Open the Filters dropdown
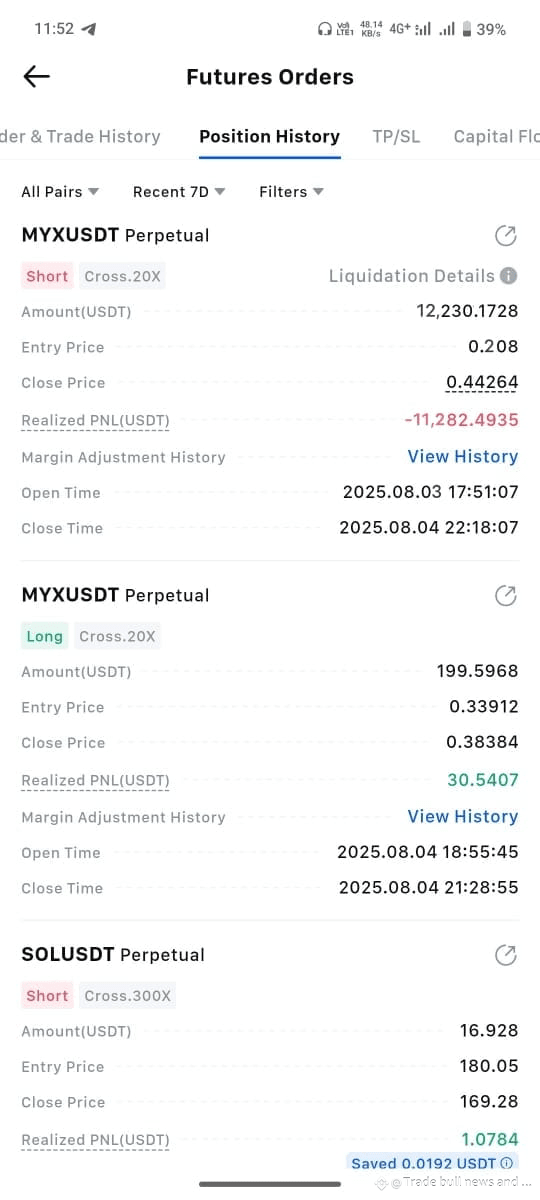 coord(291,191)
